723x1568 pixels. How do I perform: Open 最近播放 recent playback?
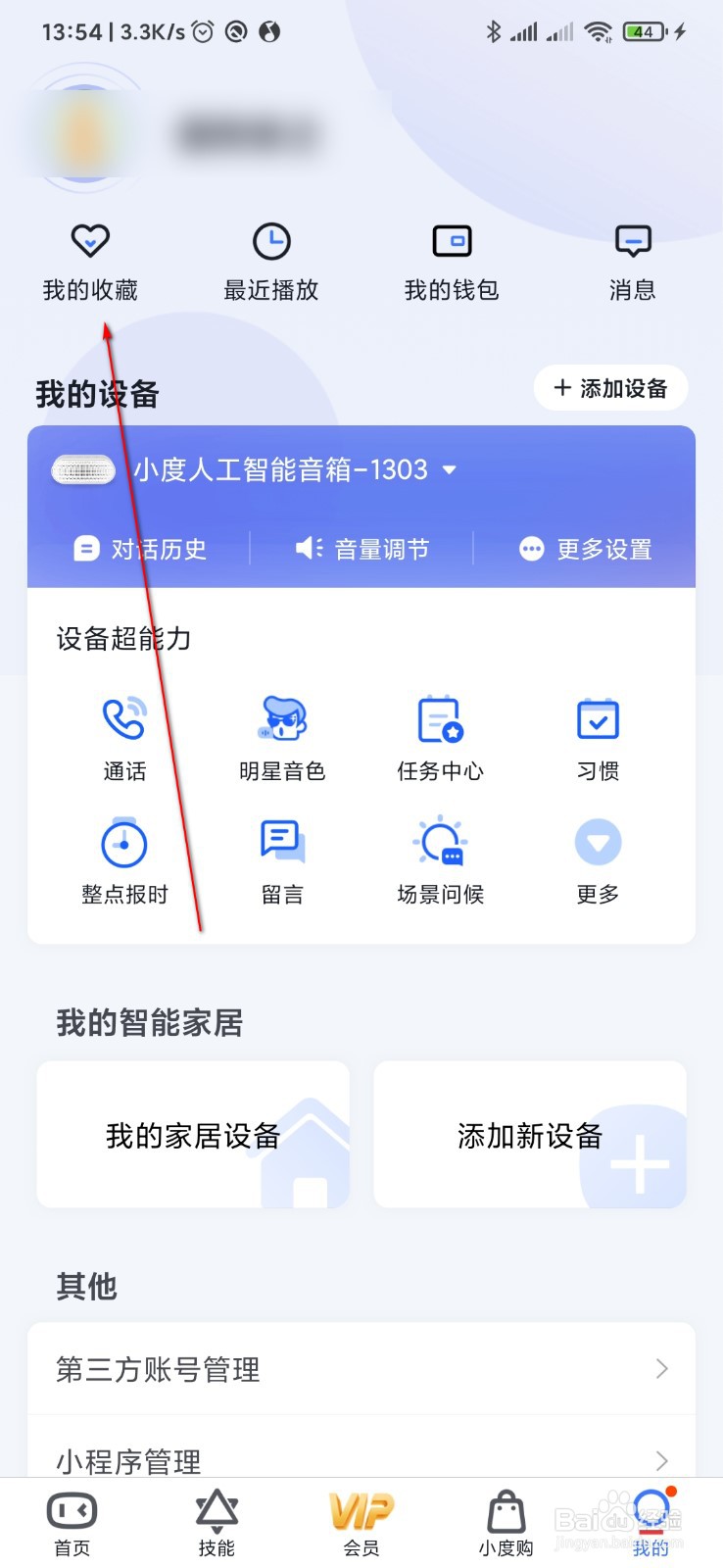tap(271, 255)
